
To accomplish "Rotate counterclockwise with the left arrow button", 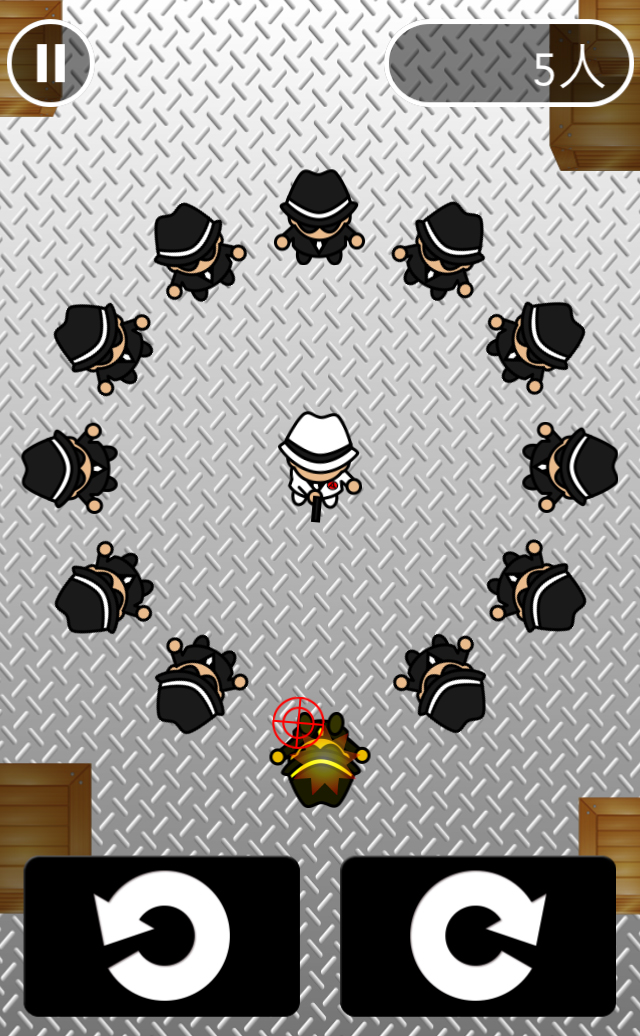I will [x=162, y=936].
